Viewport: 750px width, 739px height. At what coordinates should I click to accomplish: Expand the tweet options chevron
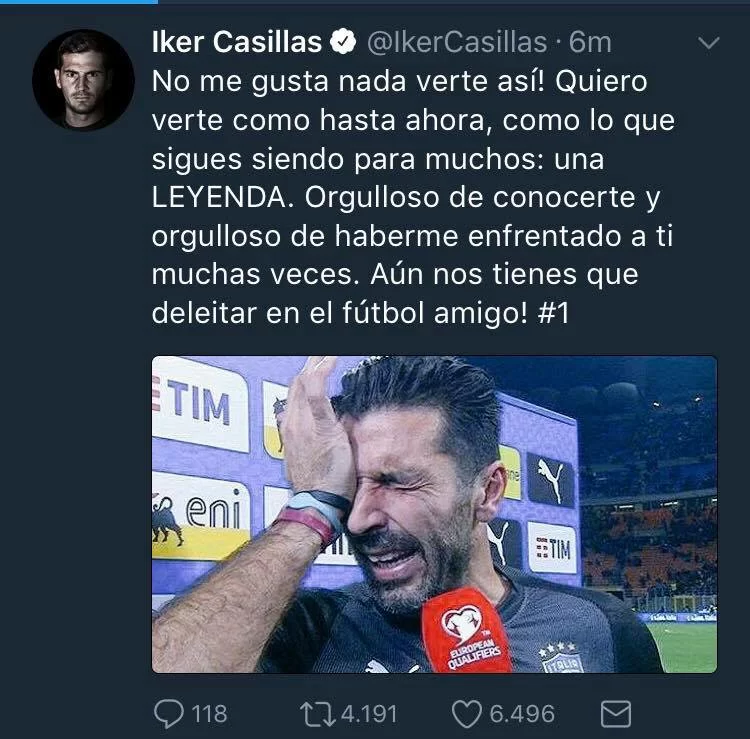click(x=708, y=43)
